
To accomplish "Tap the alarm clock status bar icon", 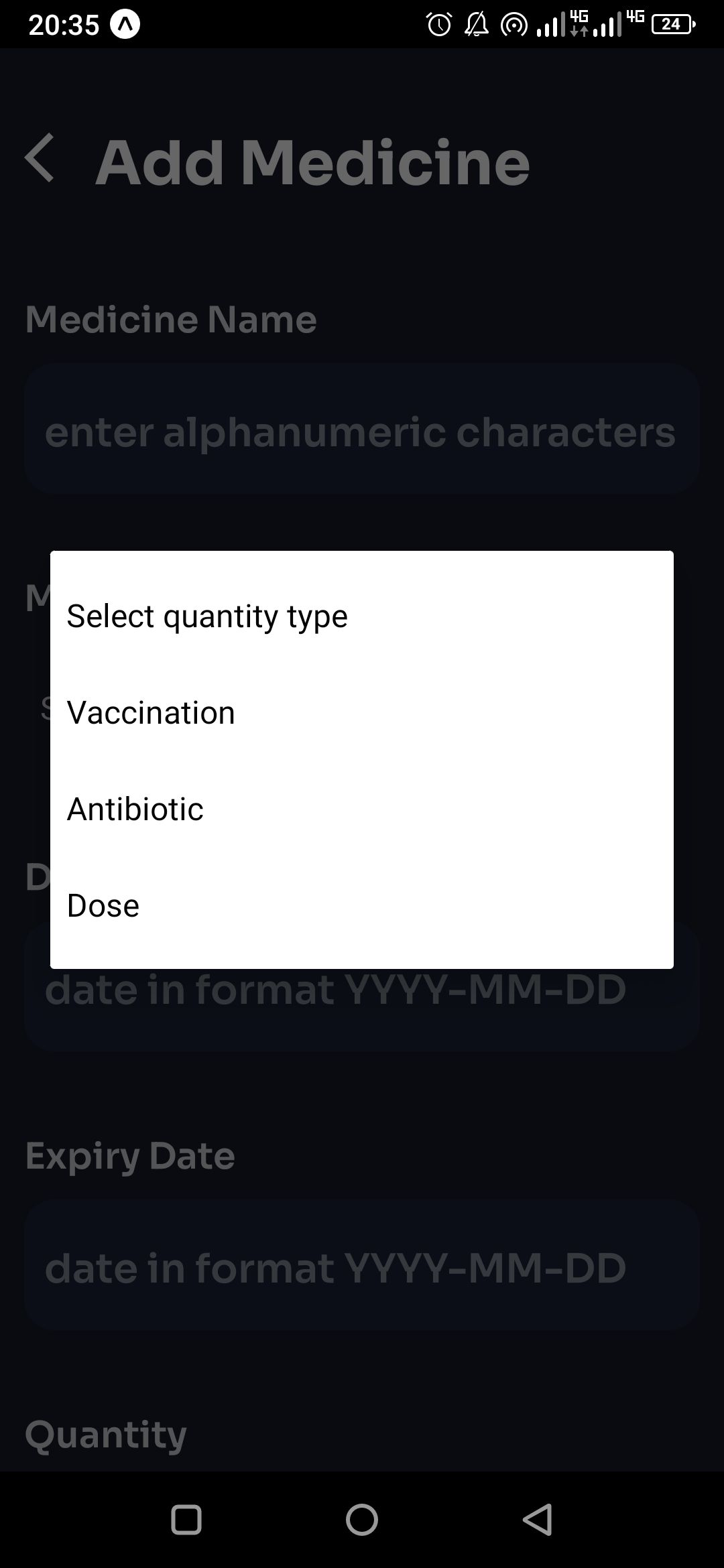I will point(439,25).
